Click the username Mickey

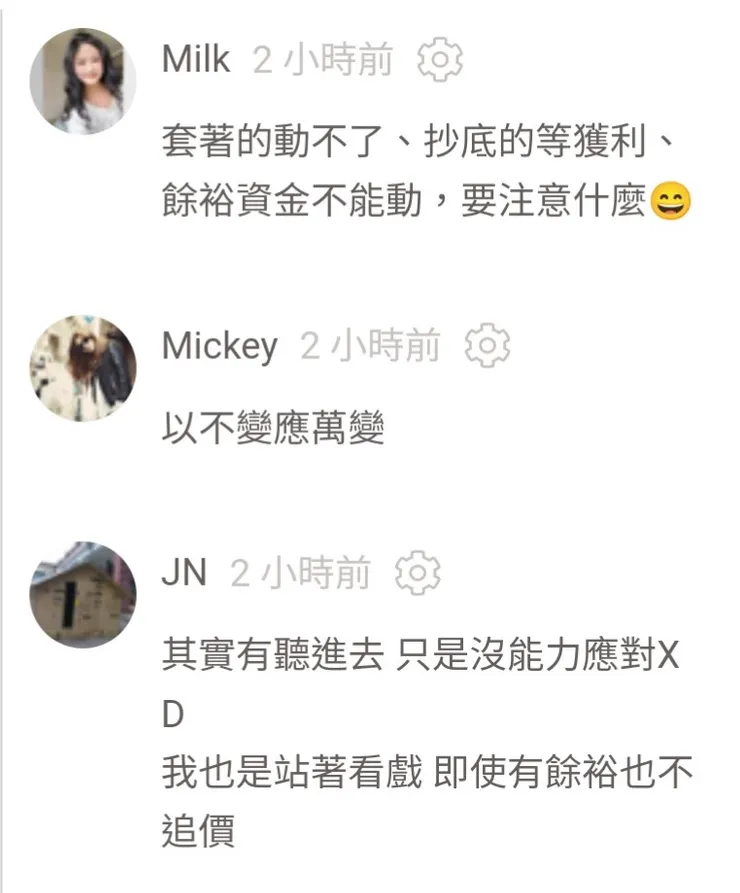[x=221, y=346]
